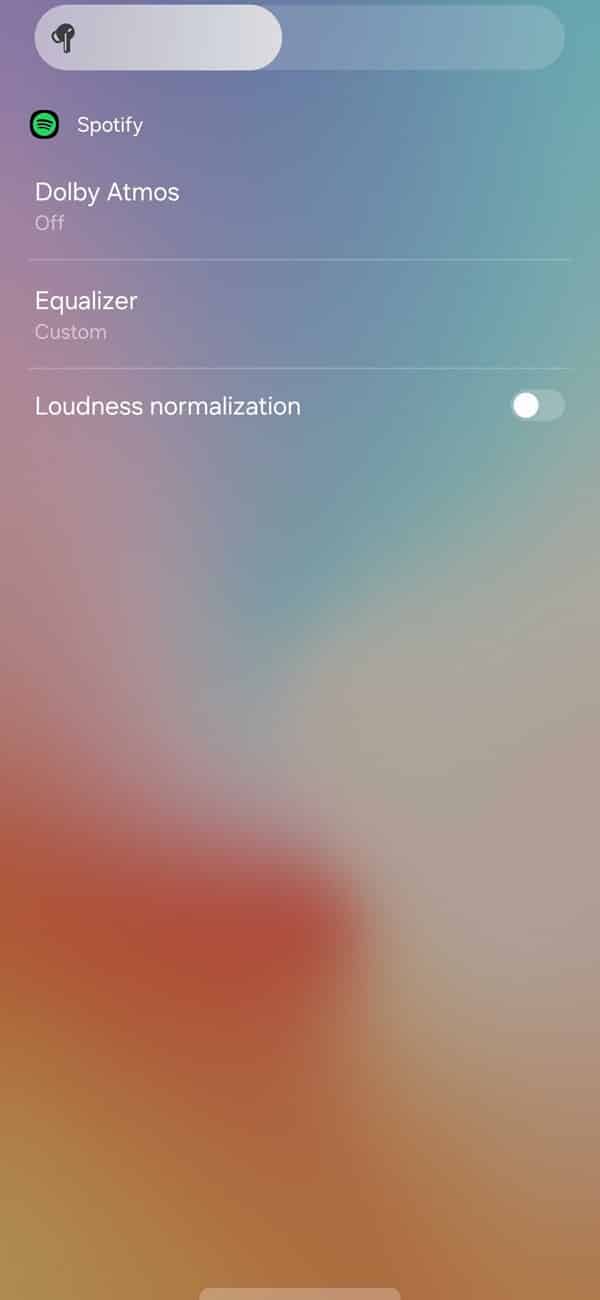
Task: Open the Equalizer row
Action: point(300,314)
